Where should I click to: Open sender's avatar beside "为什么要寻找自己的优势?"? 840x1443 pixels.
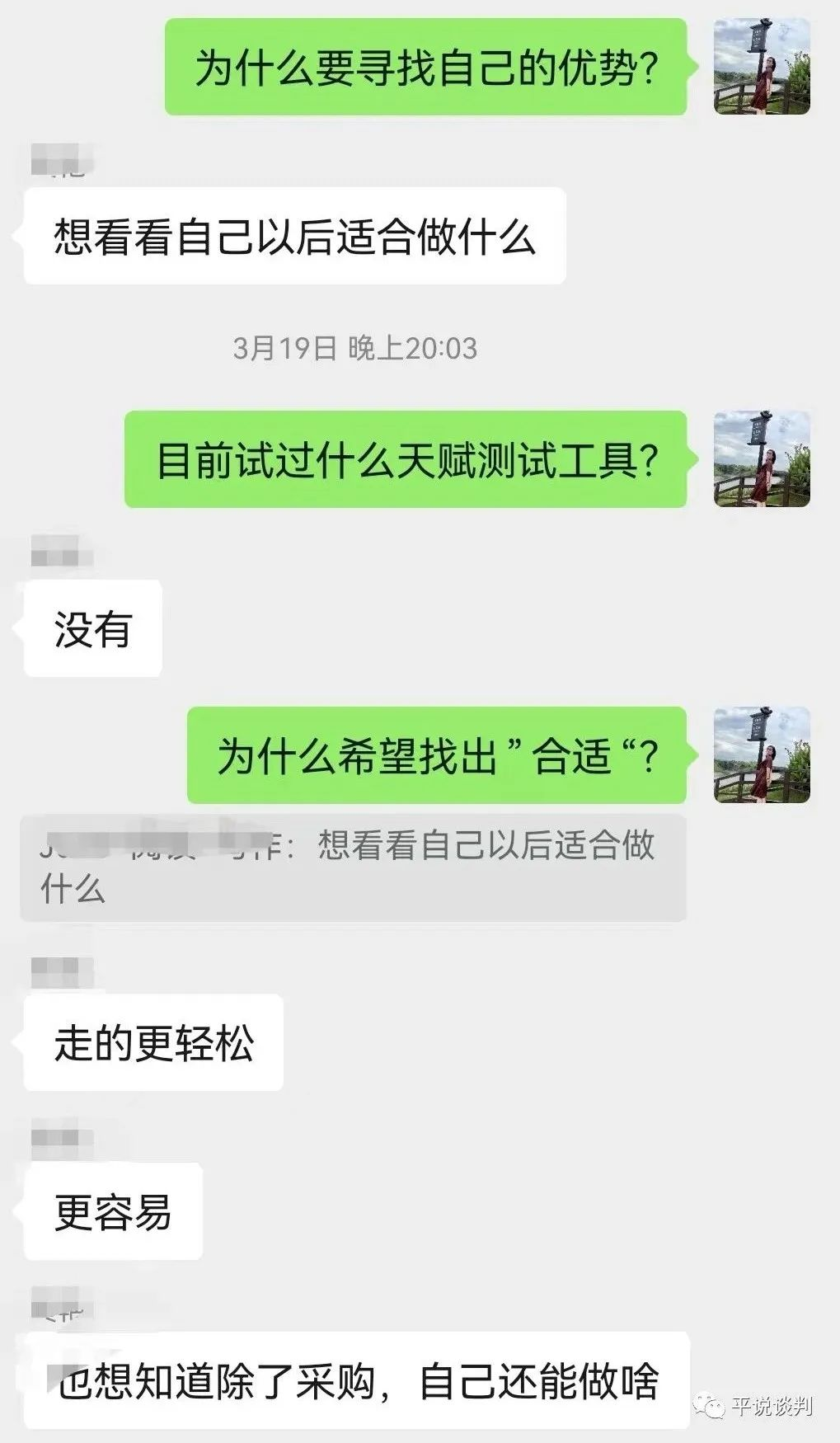(761, 67)
